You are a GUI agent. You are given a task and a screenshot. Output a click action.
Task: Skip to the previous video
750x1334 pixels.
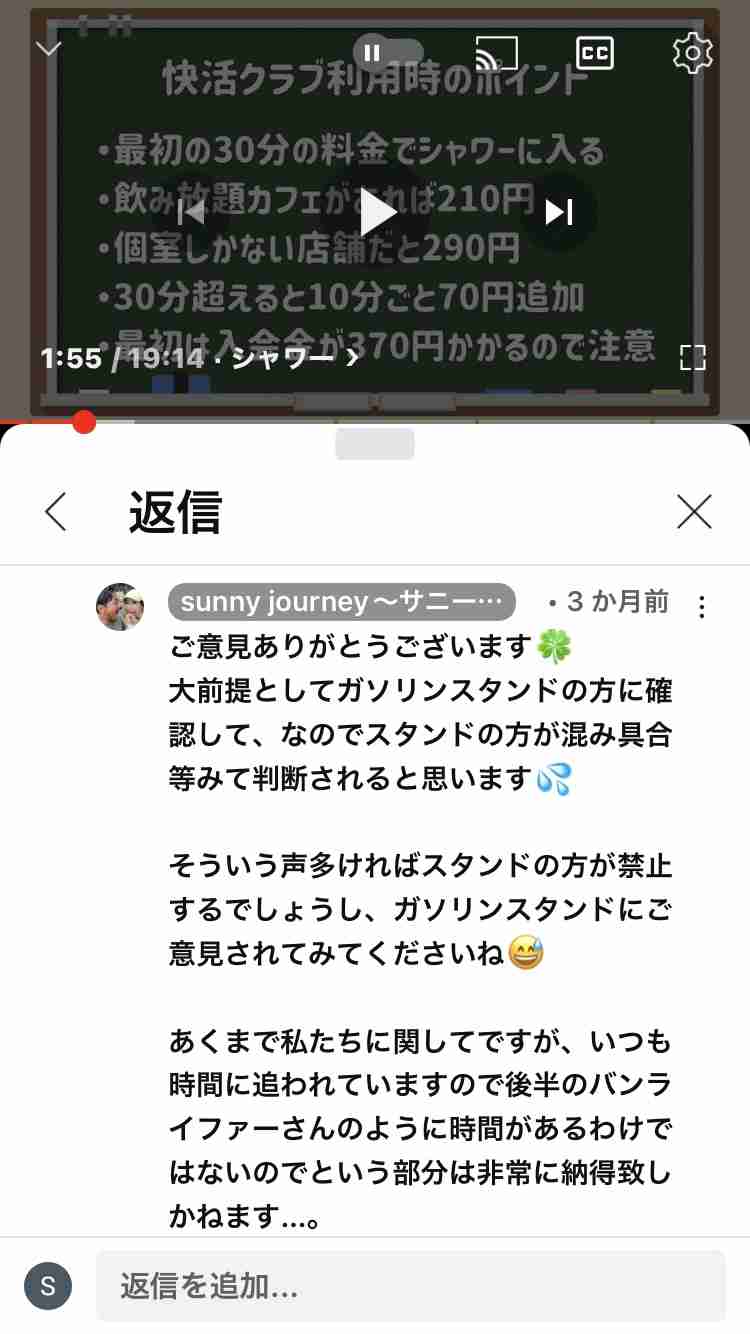(191, 212)
